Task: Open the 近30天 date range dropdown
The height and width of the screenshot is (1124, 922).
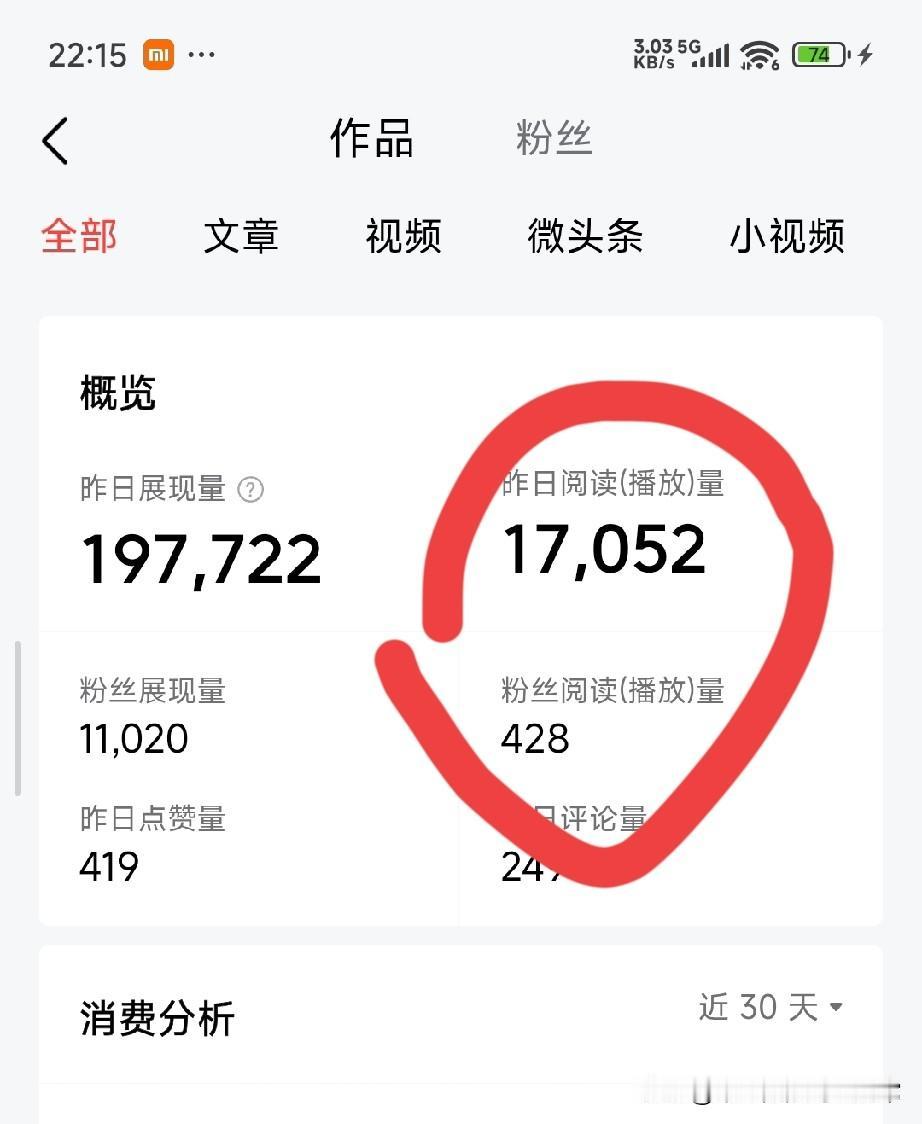Action: (x=769, y=1008)
